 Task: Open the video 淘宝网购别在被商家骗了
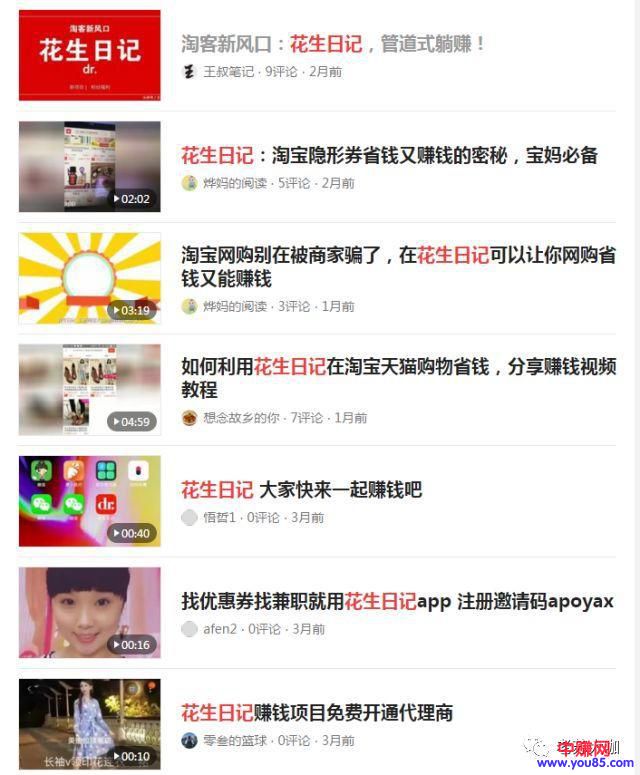coord(89,278)
